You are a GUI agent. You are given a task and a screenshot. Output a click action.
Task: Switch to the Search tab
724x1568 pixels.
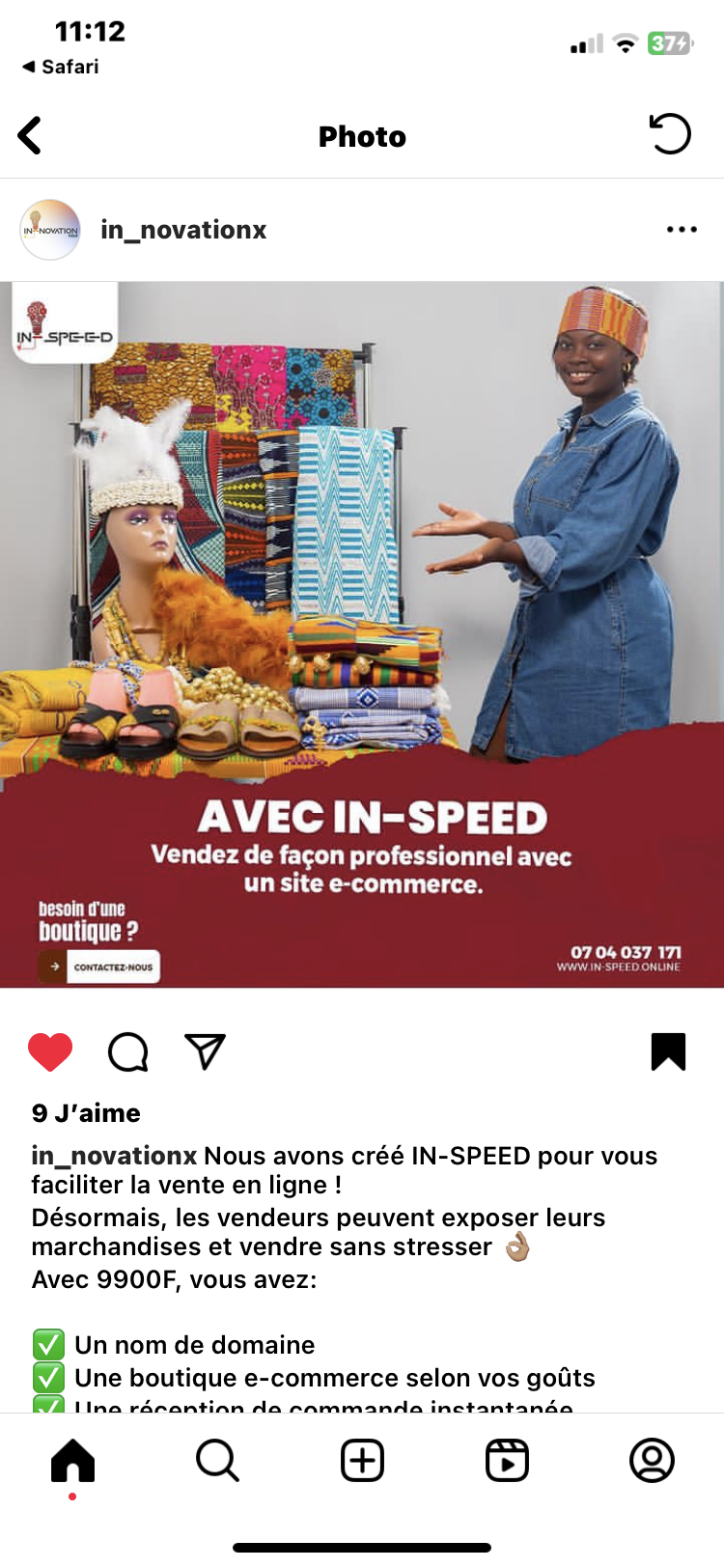pyautogui.click(x=217, y=1460)
